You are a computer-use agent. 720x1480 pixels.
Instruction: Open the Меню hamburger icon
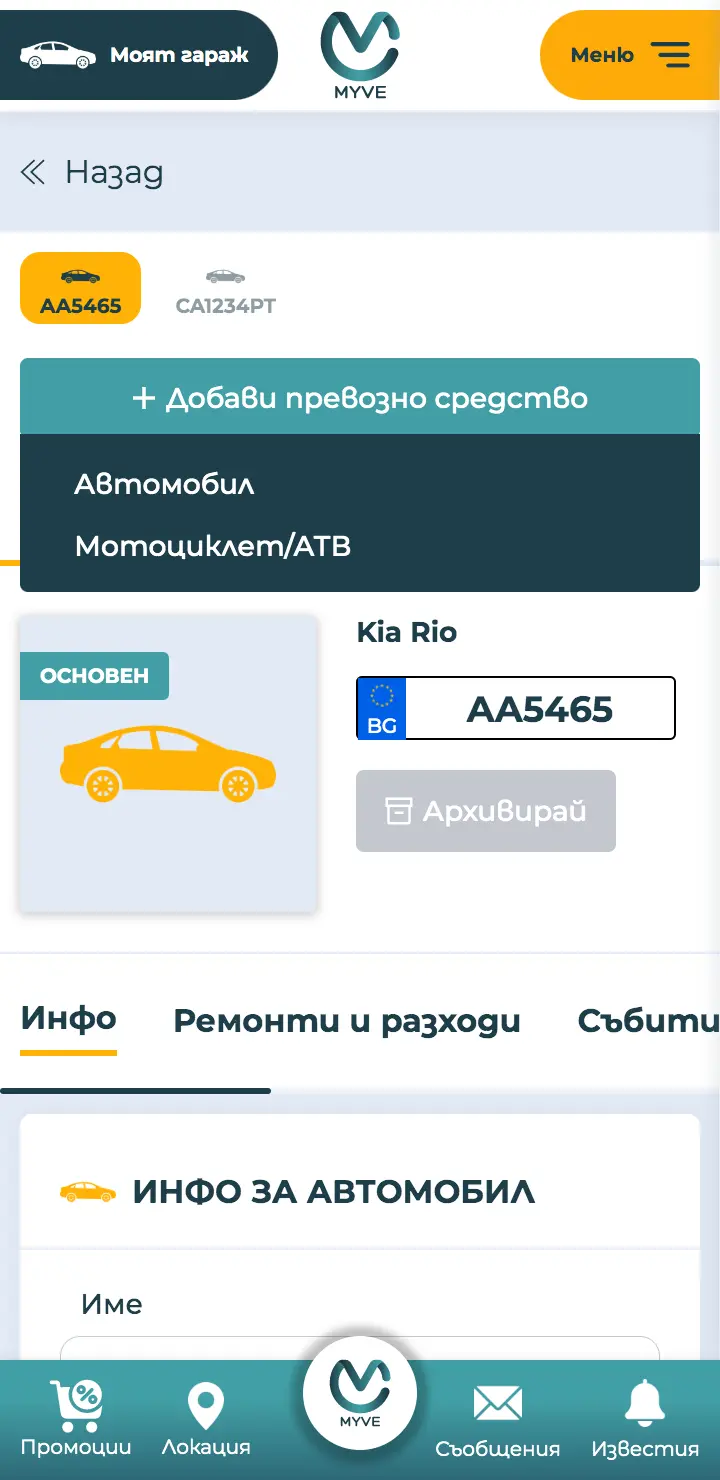pyautogui.click(x=672, y=55)
